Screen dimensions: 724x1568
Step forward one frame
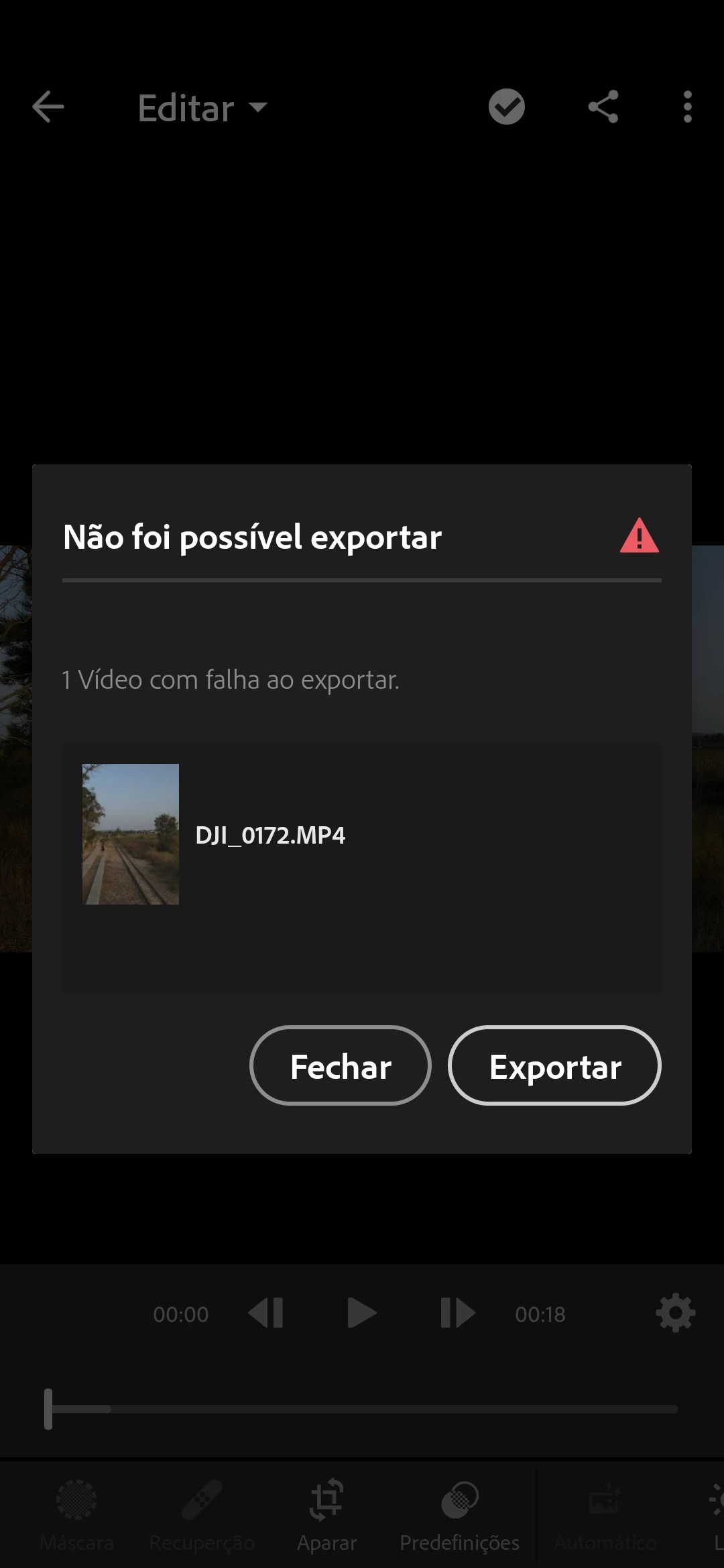[x=457, y=1313]
